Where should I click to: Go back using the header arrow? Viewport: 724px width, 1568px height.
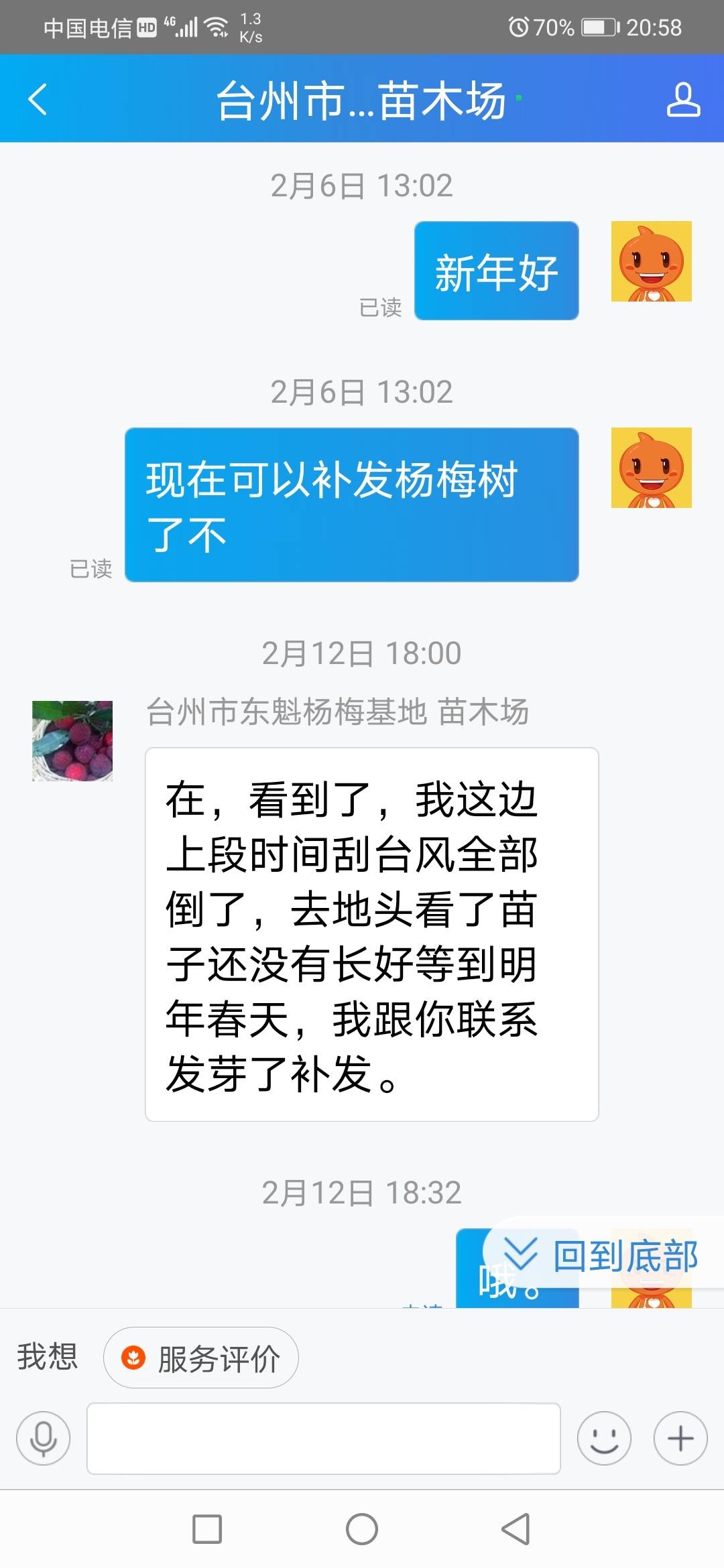coord(38,99)
